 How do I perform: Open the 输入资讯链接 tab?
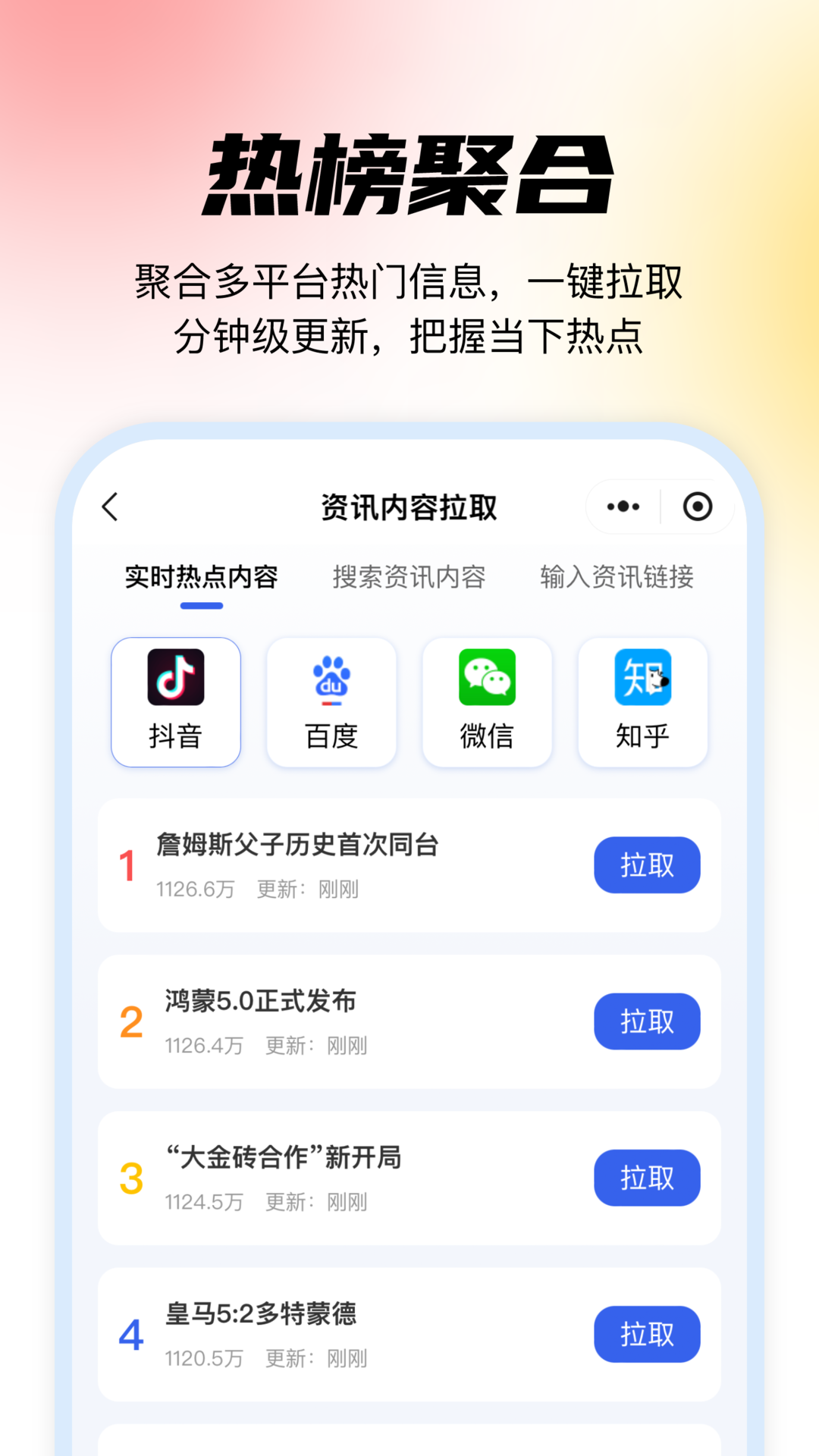617,576
